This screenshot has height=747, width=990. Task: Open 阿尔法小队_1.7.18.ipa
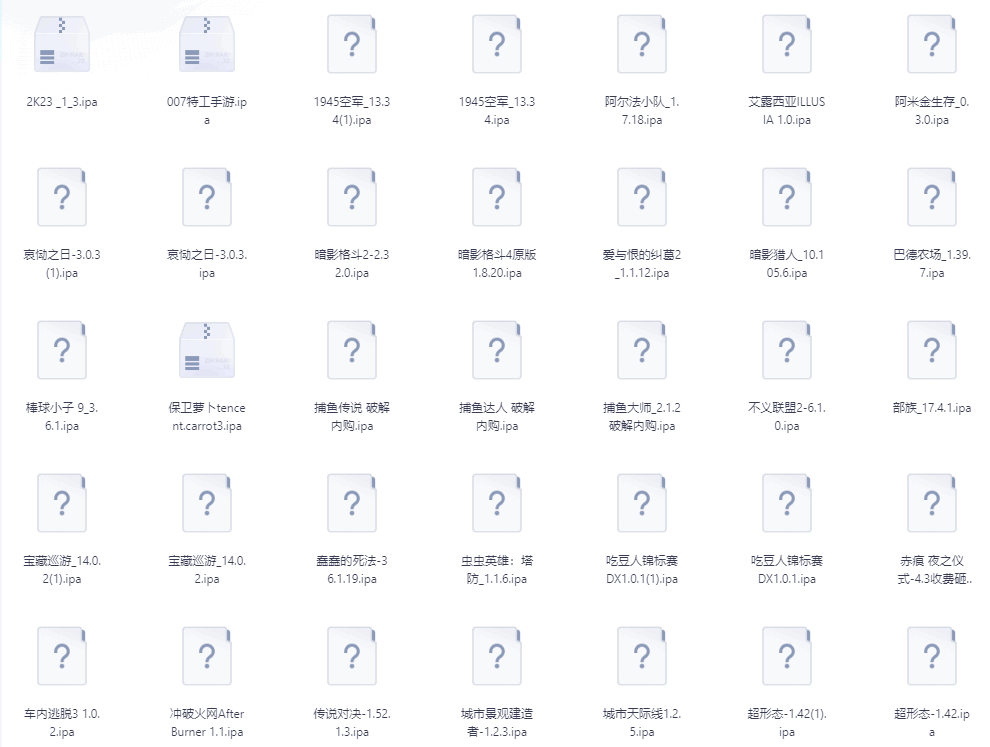642,46
